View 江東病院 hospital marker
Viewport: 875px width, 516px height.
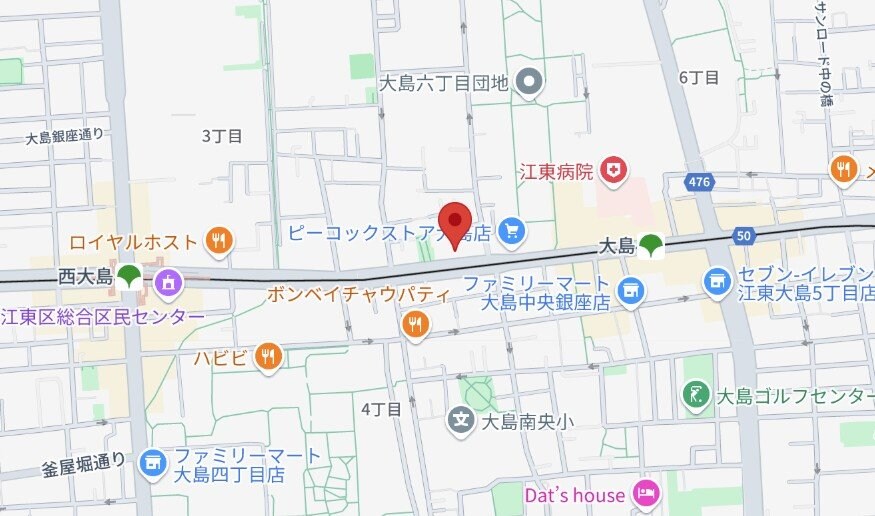(613, 171)
